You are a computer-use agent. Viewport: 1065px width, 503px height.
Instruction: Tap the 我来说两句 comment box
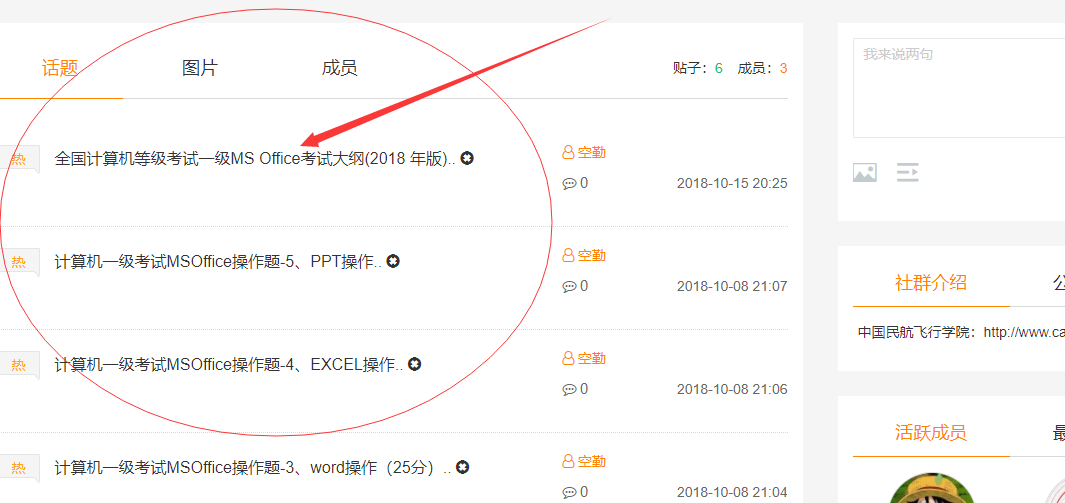pos(958,88)
